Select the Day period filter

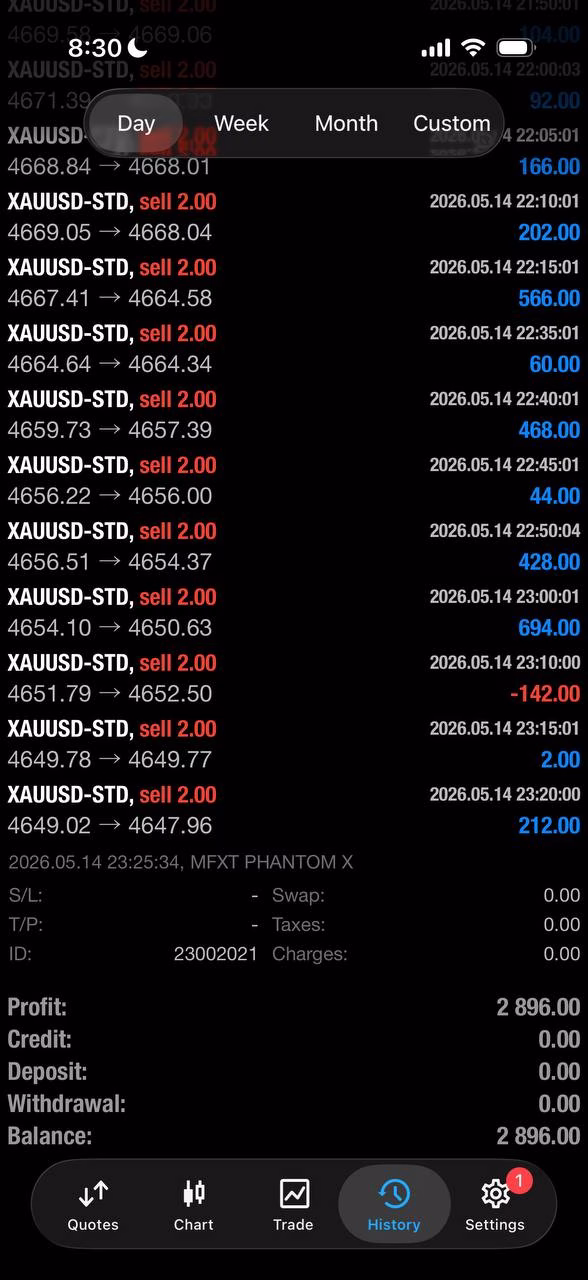coord(136,123)
